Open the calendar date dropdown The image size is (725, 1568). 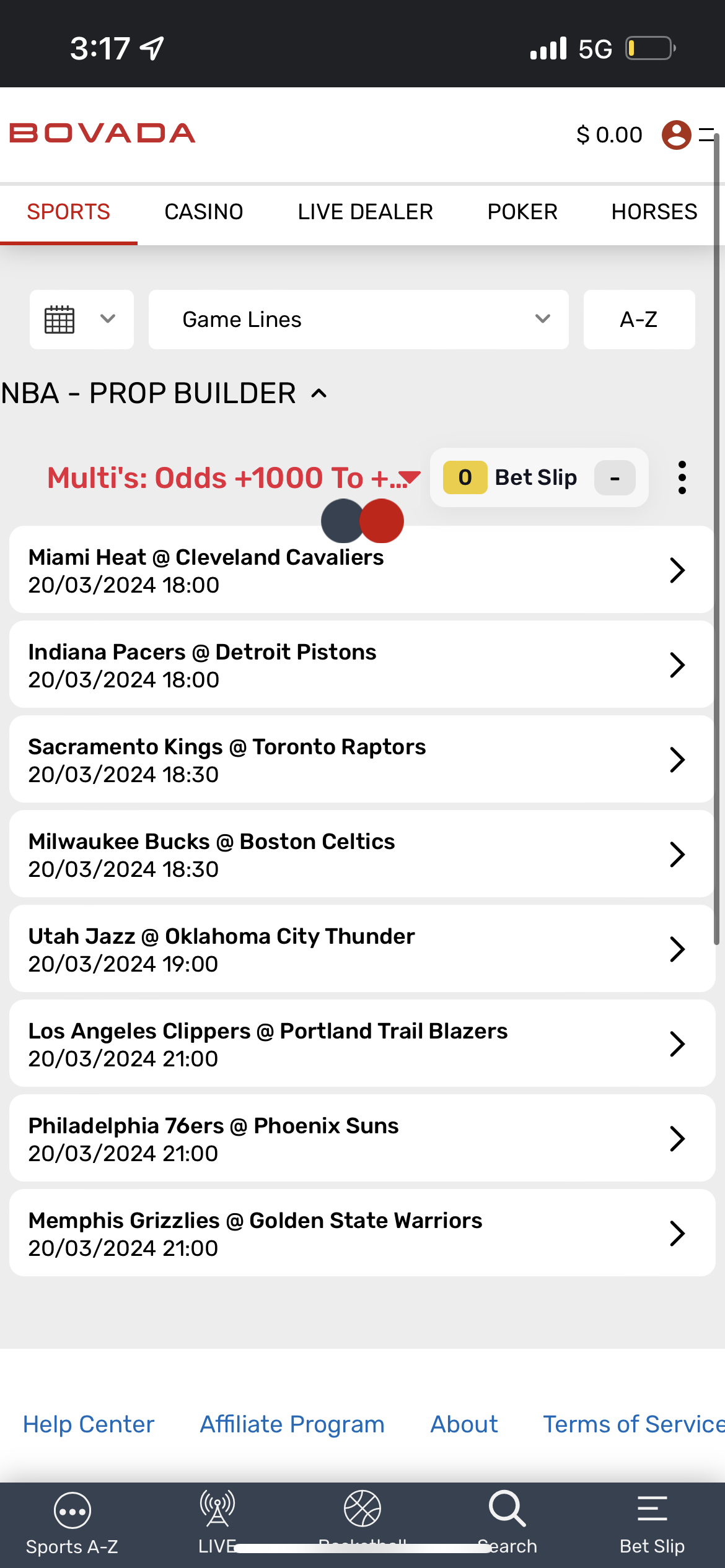click(81, 320)
